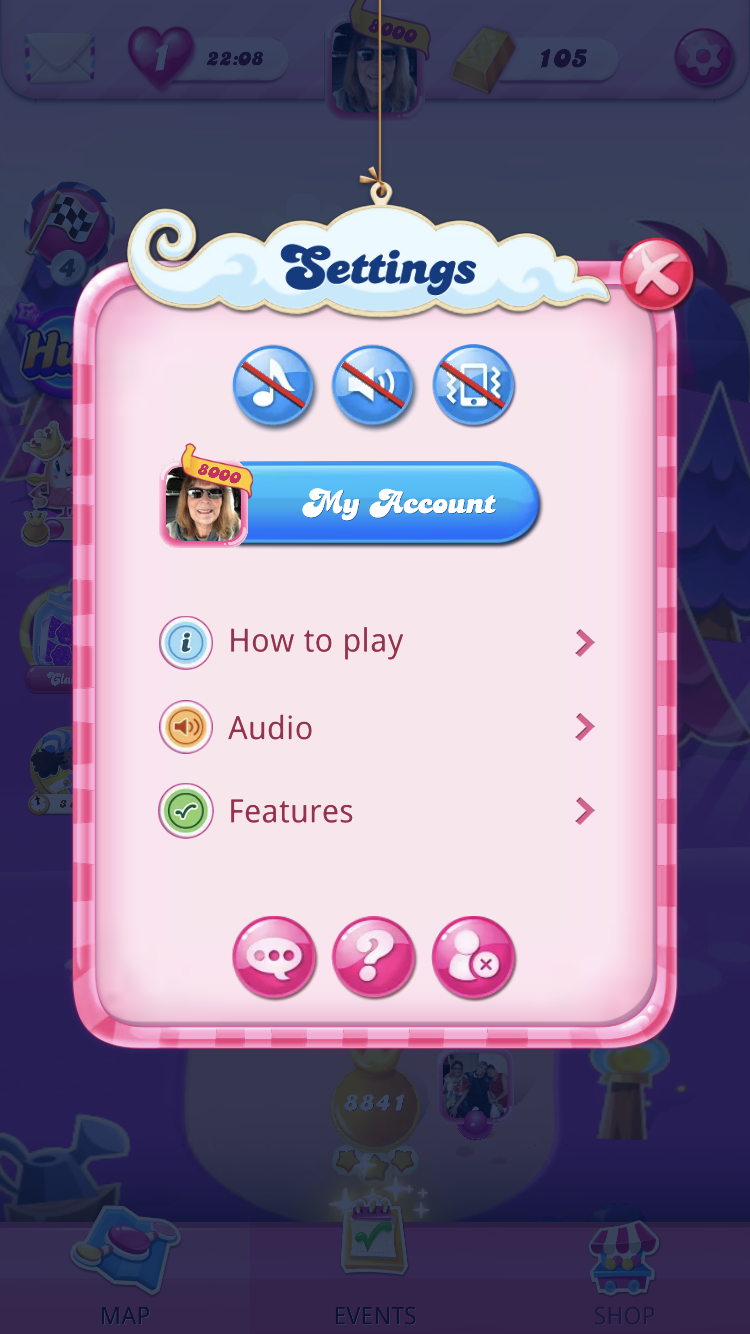Toggle the muted sound effects speaker
Viewport: 750px width, 1334px height.
pos(373,385)
